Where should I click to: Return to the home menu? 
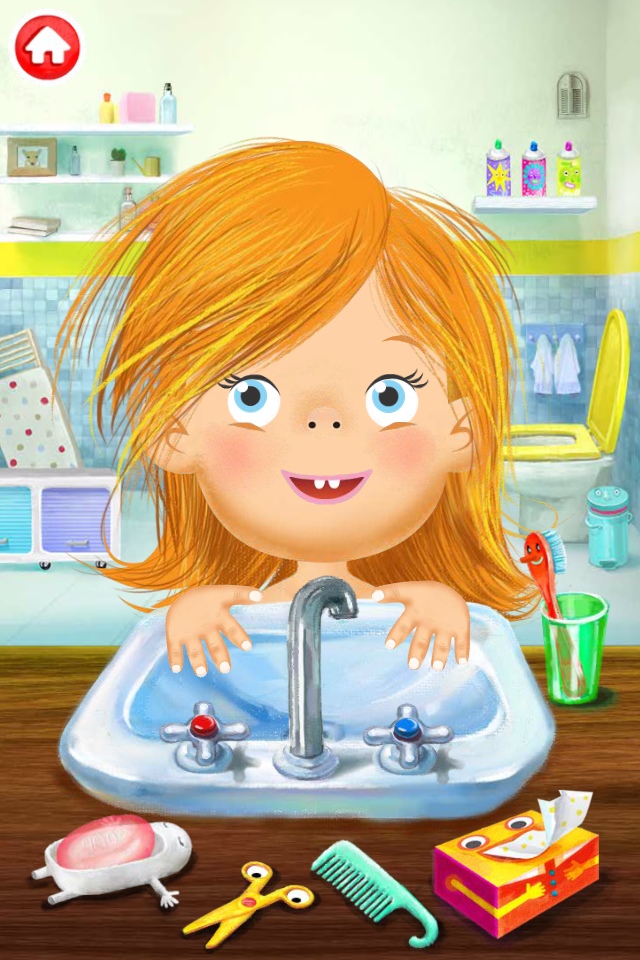[46, 46]
